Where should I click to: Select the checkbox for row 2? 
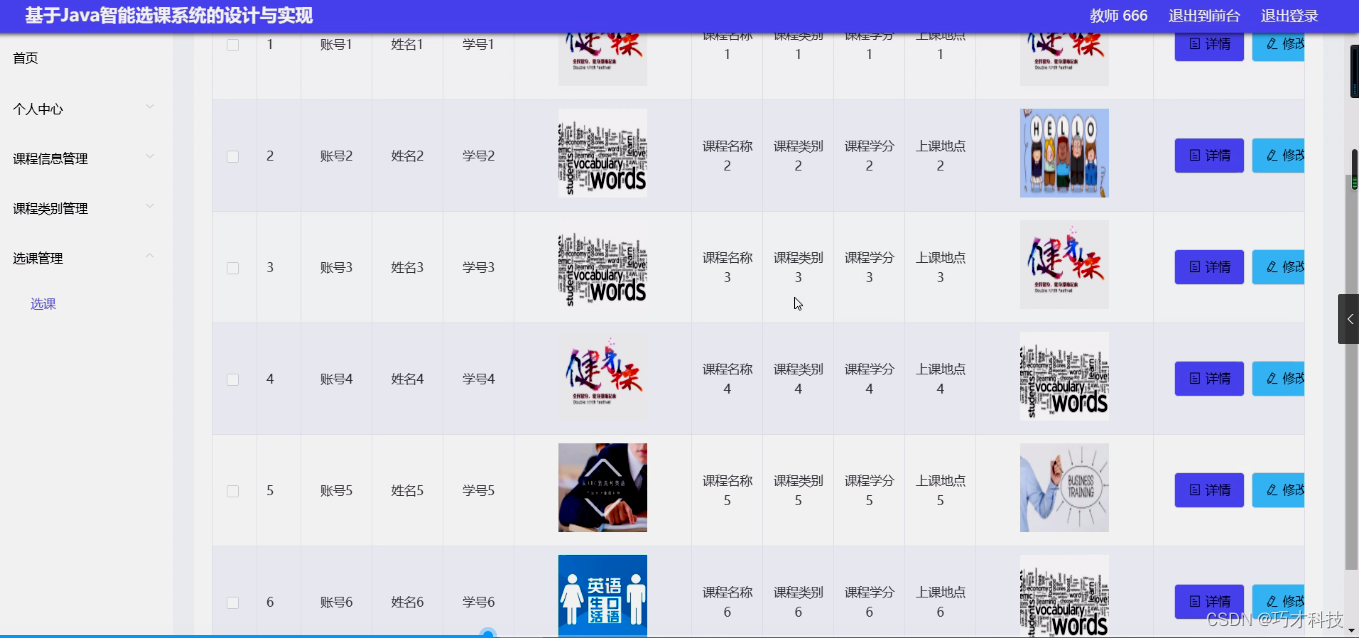point(233,156)
